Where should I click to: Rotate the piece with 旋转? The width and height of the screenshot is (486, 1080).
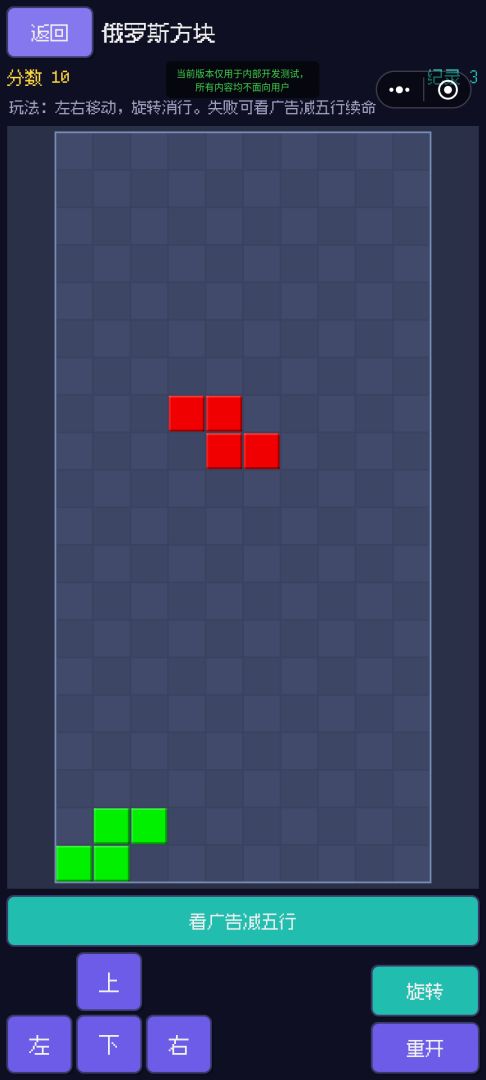point(425,990)
